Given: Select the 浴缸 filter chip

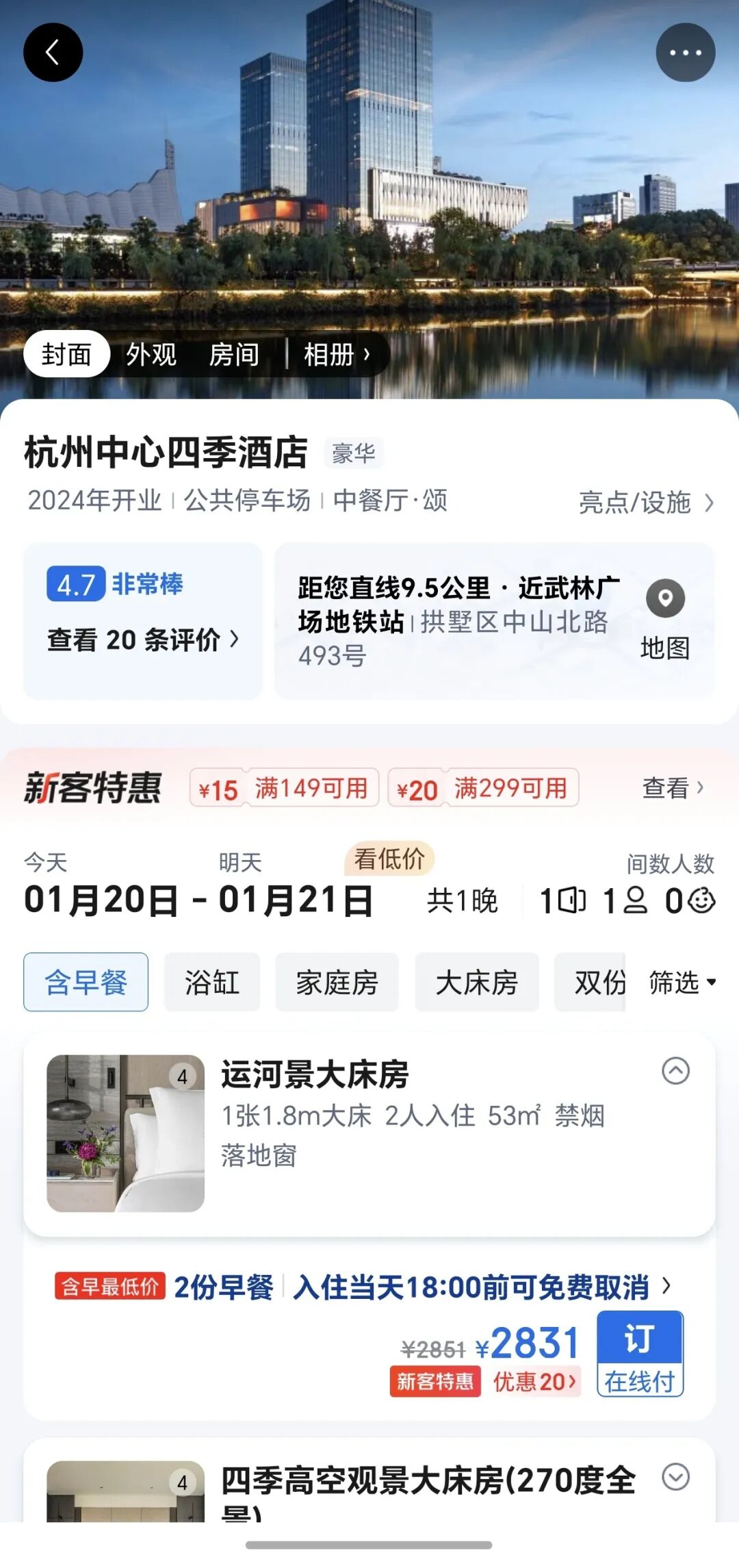Looking at the screenshot, I should tap(212, 983).
